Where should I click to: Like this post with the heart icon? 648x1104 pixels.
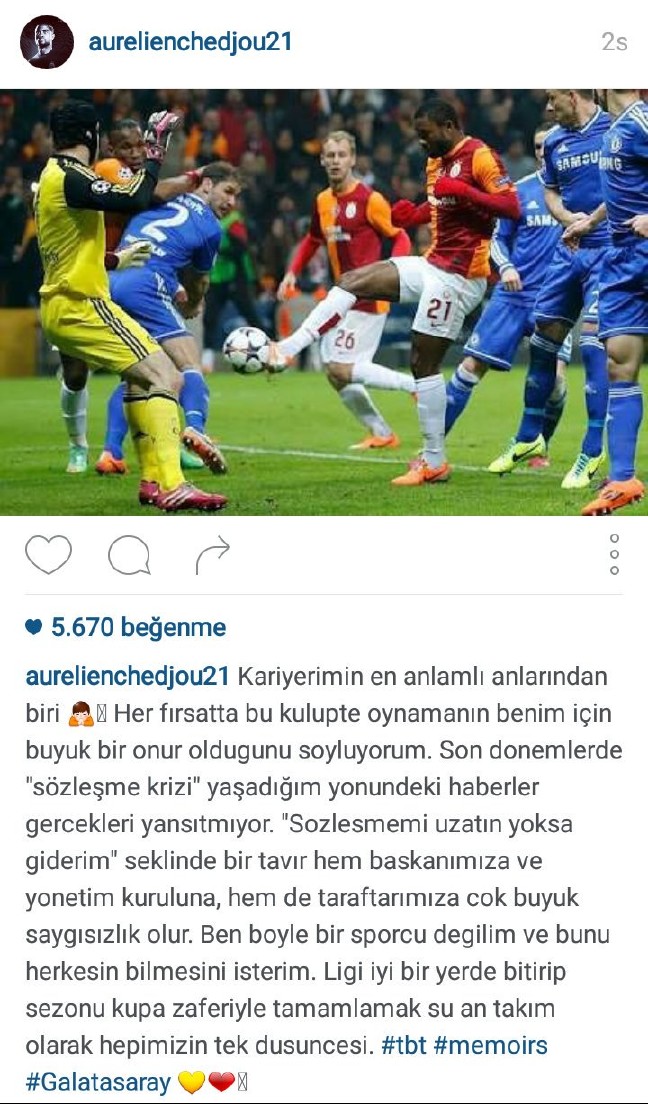point(48,555)
